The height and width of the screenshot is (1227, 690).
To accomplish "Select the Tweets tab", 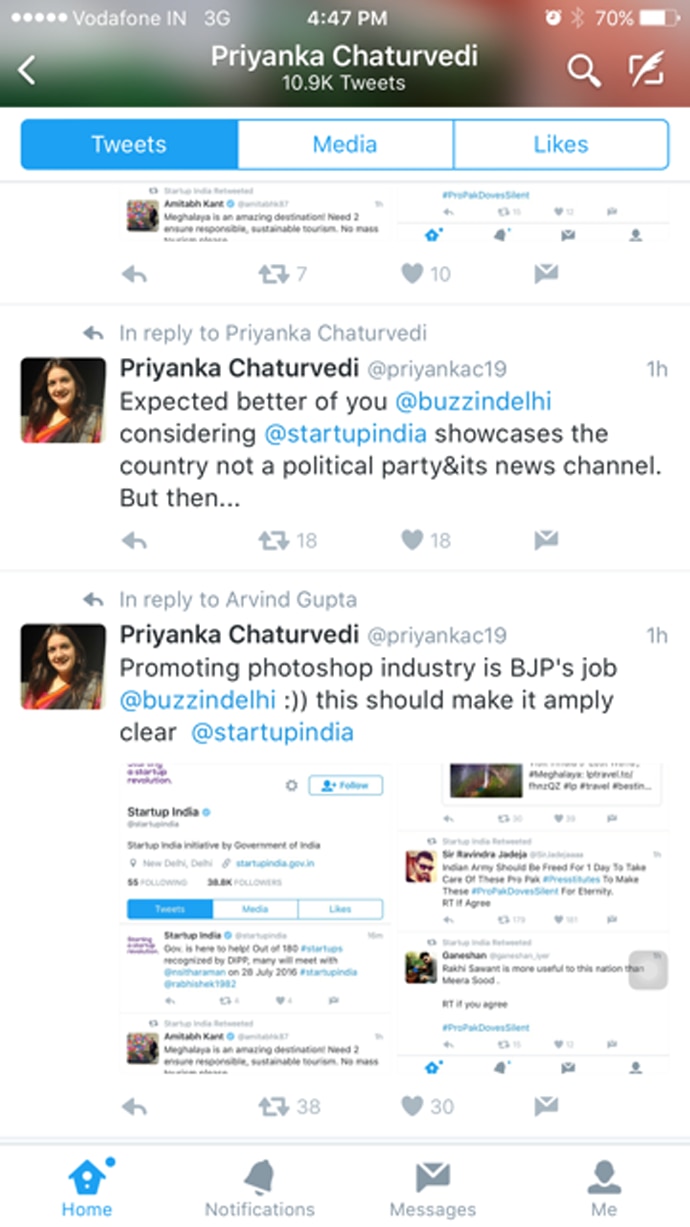I will tap(129, 144).
